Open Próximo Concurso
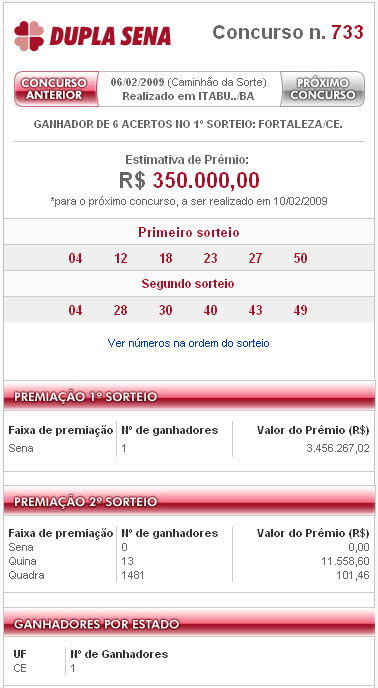Viewport: 378px width, 688px height. pyautogui.click(x=322, y=89)
